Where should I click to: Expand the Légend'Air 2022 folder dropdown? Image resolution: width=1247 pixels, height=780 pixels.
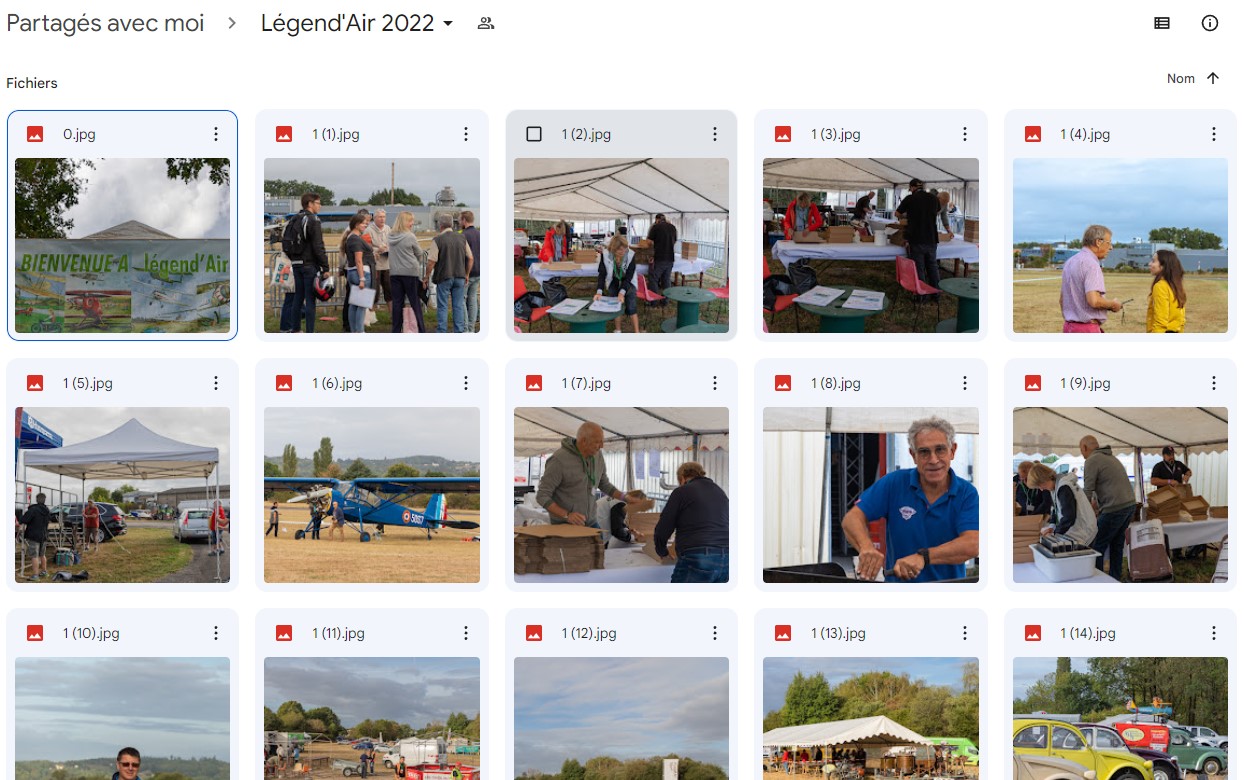448,24
